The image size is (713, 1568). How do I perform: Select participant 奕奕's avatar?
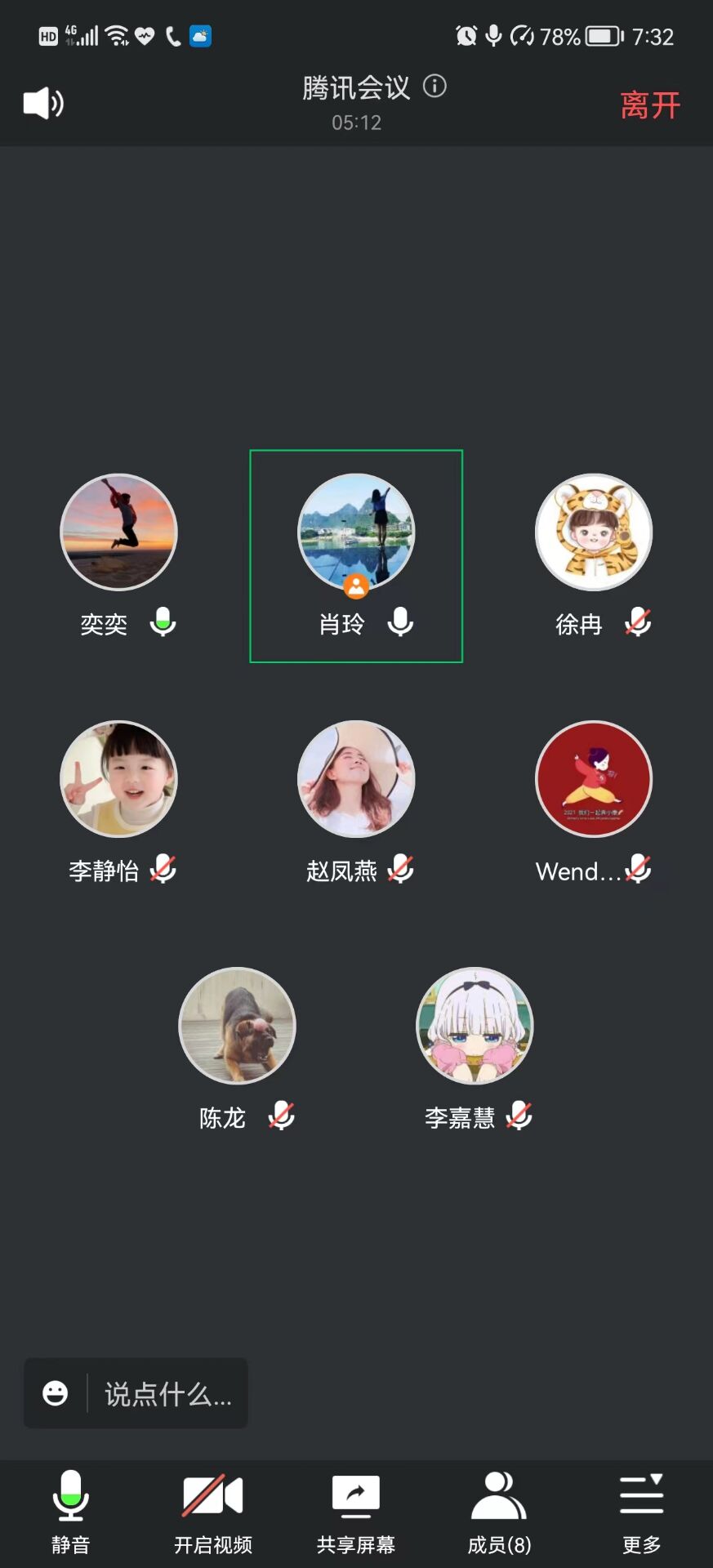pyautogui.click(x=119, y=532)
